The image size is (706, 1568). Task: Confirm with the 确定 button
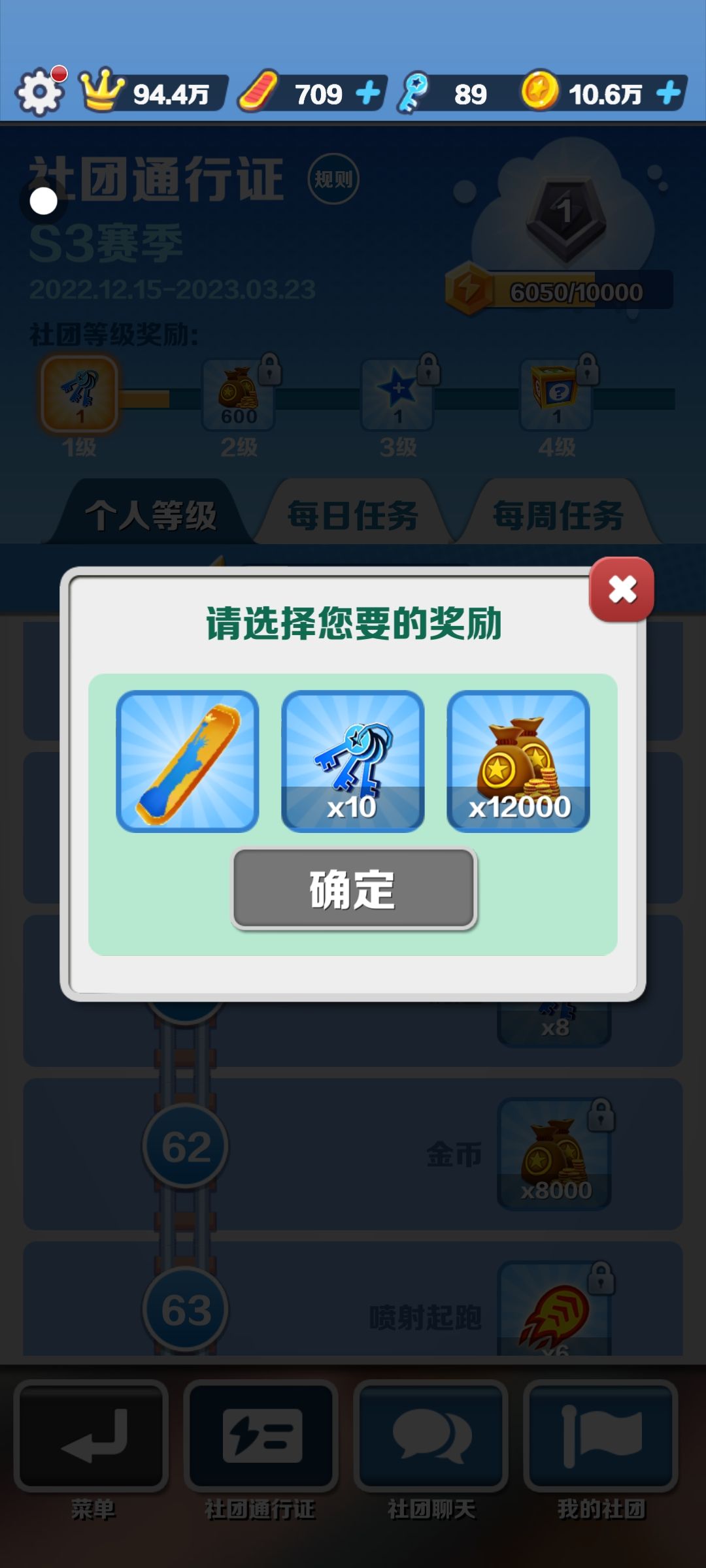click(x=354, y=889)
